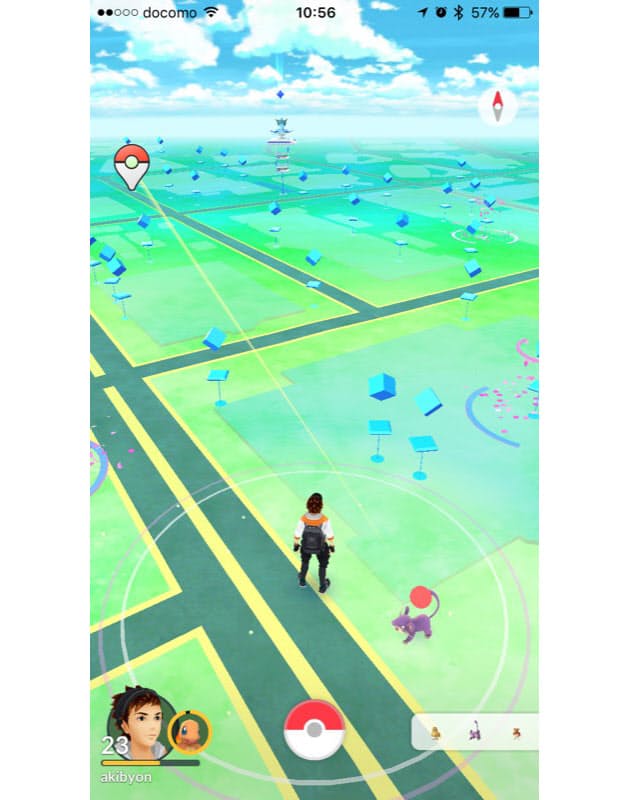Tap the wild Rattata to catch it

tap(413, 621)
